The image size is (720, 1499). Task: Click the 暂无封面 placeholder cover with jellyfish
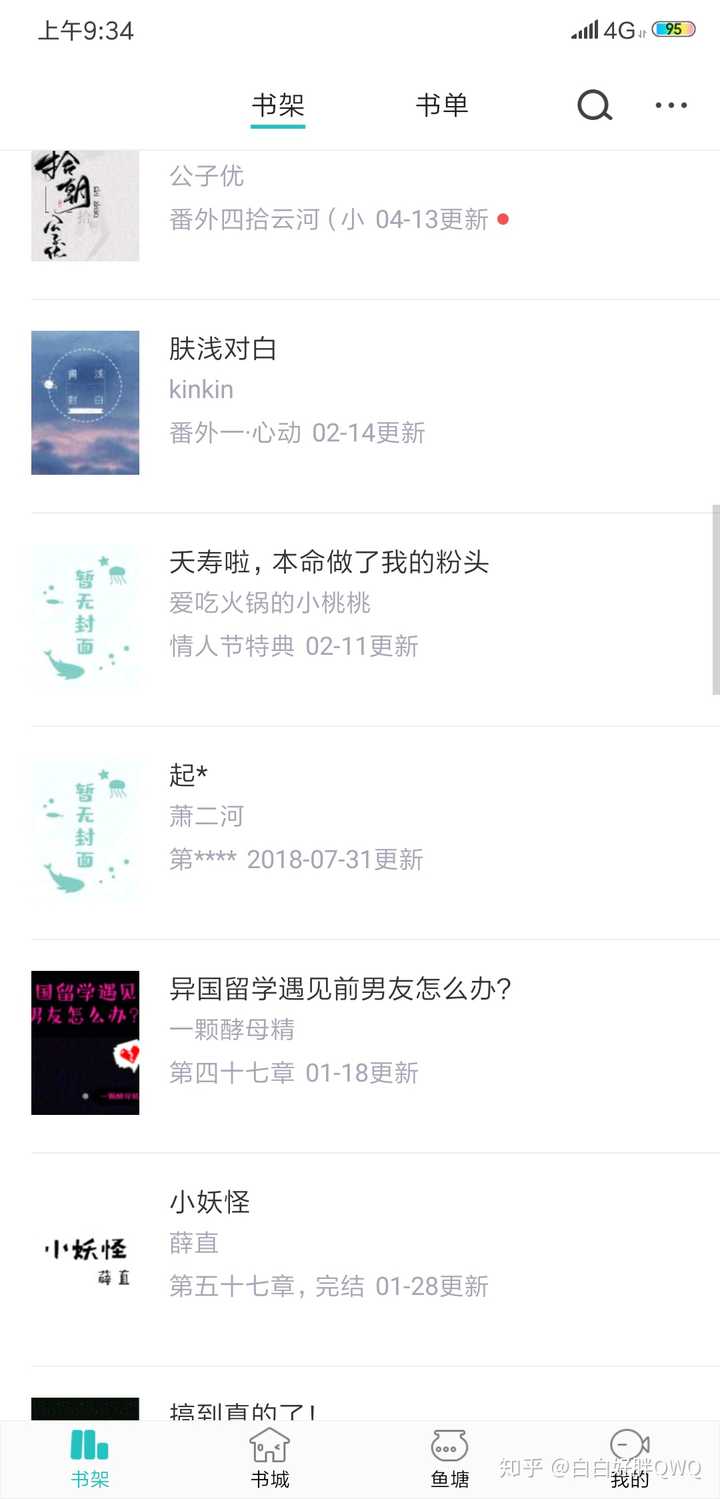tap(85, 617)
